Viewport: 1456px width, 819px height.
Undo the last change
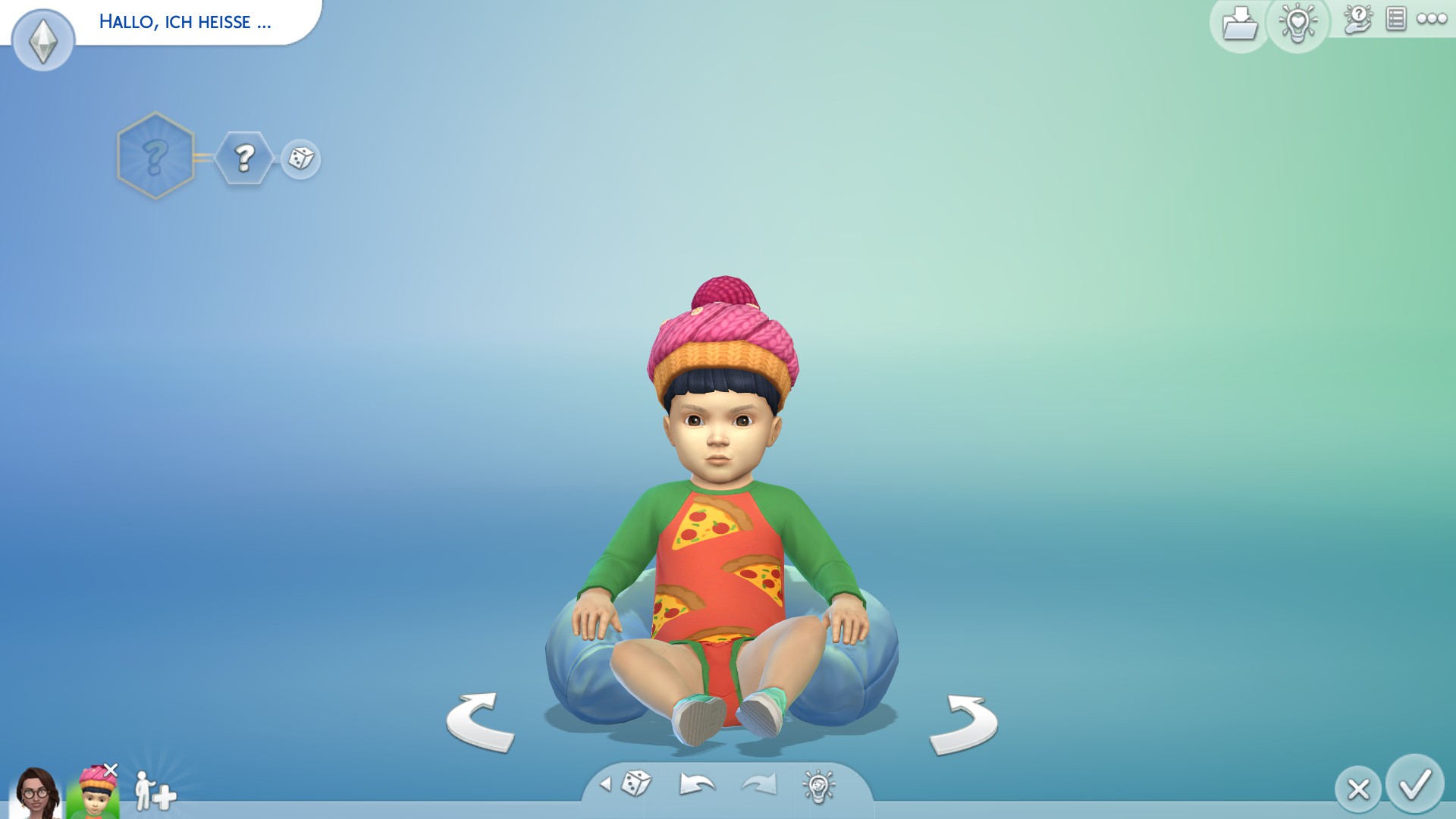coord(696,784)
